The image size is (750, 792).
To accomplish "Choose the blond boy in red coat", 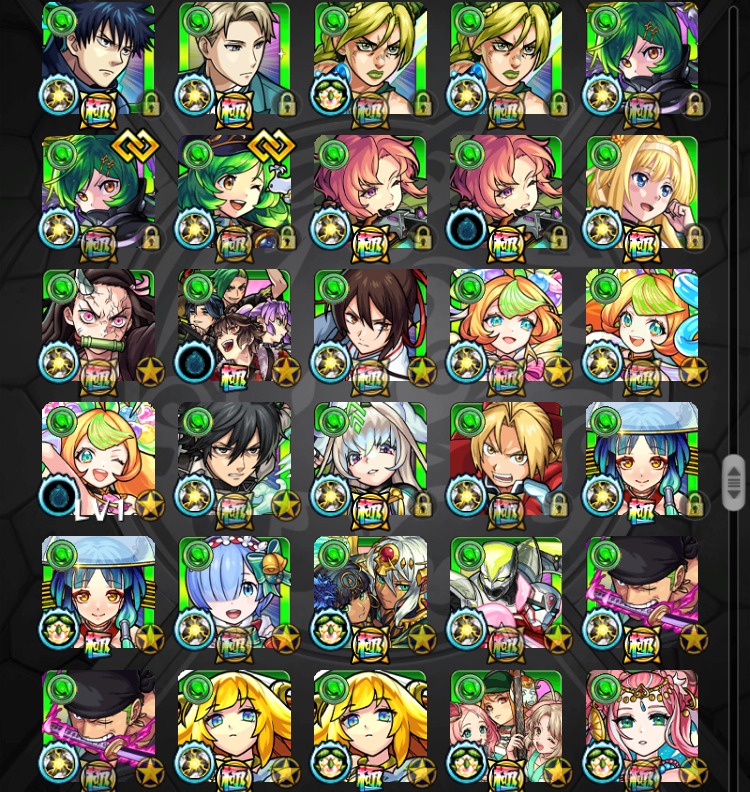I will 506,460.
